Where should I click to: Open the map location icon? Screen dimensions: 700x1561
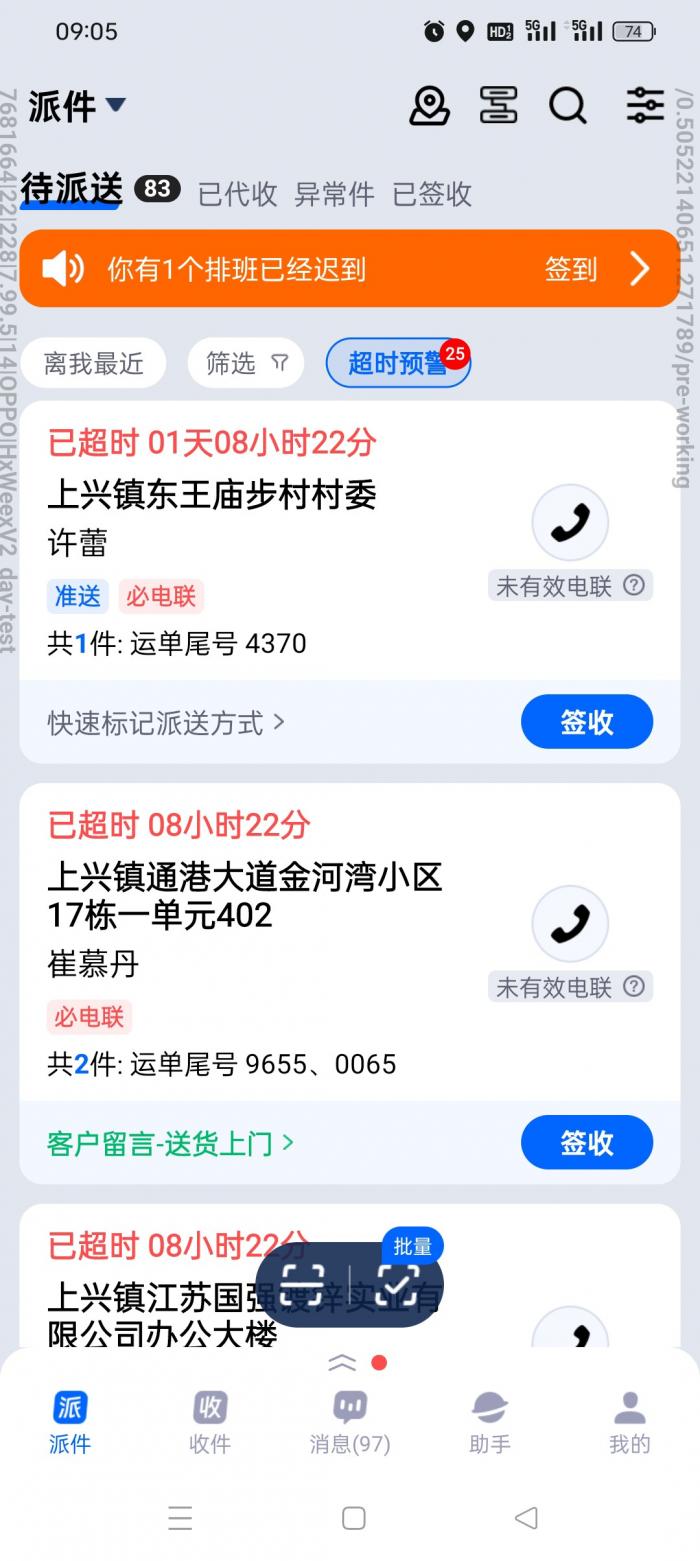(x=429, y=105)
